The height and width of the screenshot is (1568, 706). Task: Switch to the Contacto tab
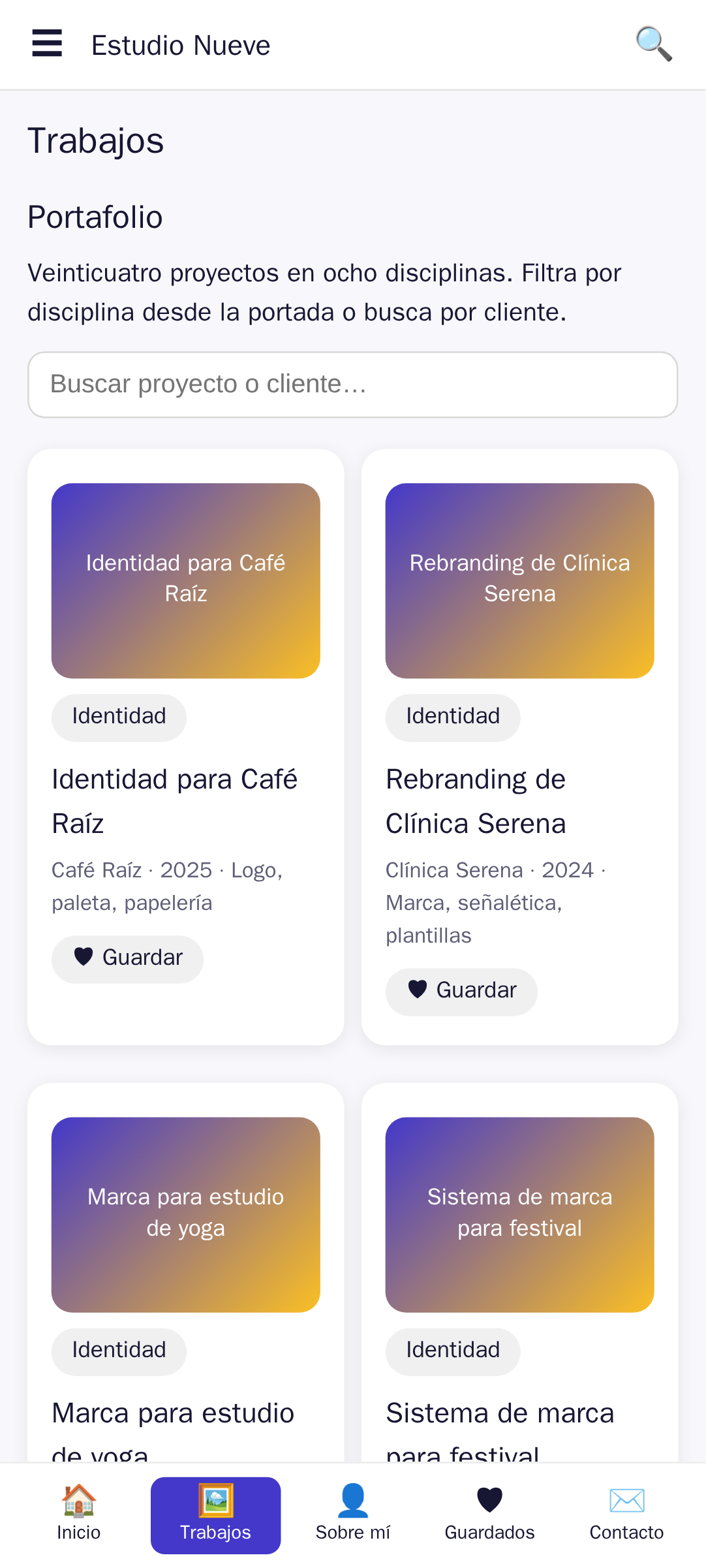pyautogui.click(x=627, y=1515)
